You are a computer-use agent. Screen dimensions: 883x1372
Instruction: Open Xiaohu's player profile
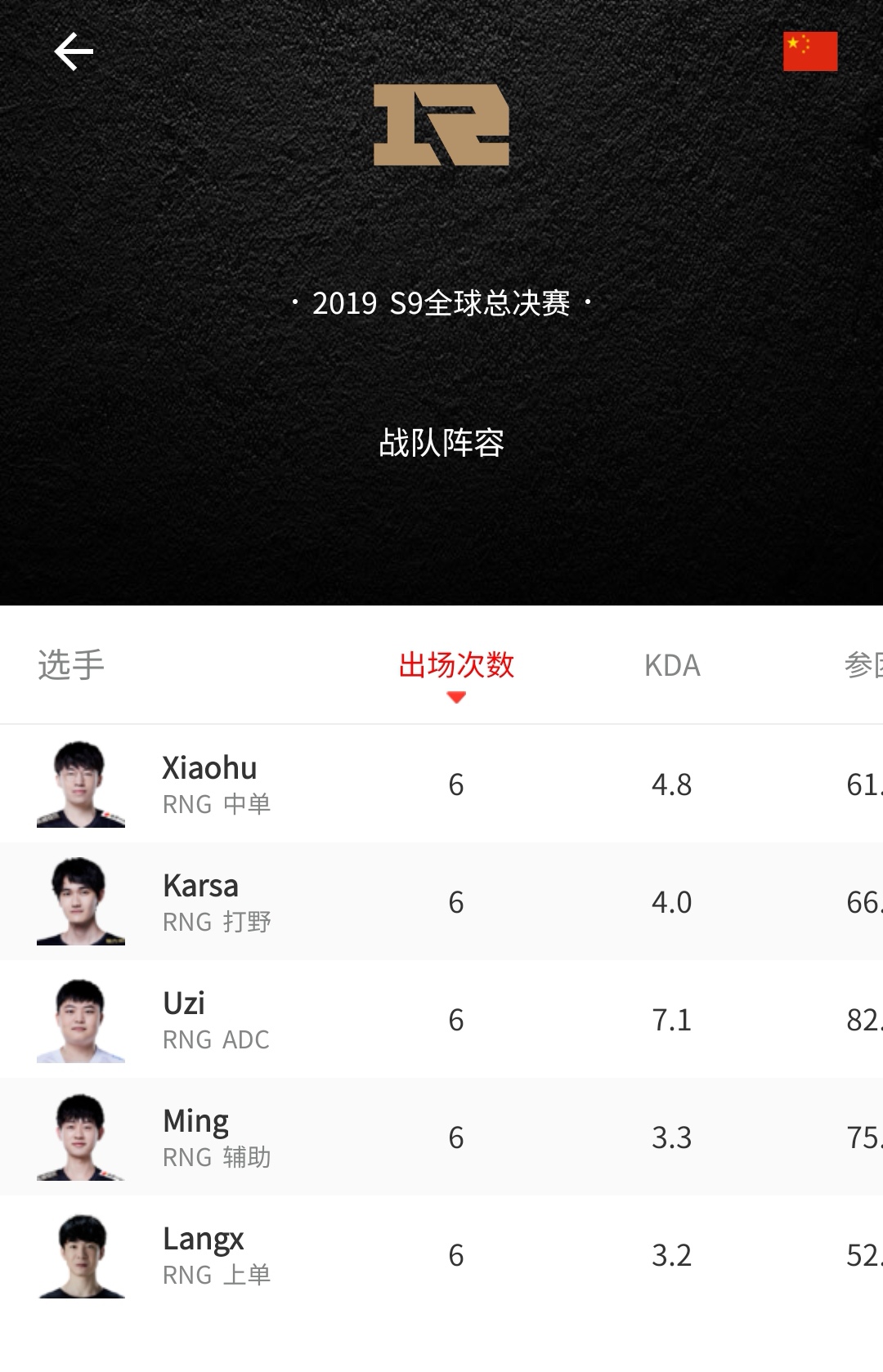pyautogui.click(x=209, y=784)
